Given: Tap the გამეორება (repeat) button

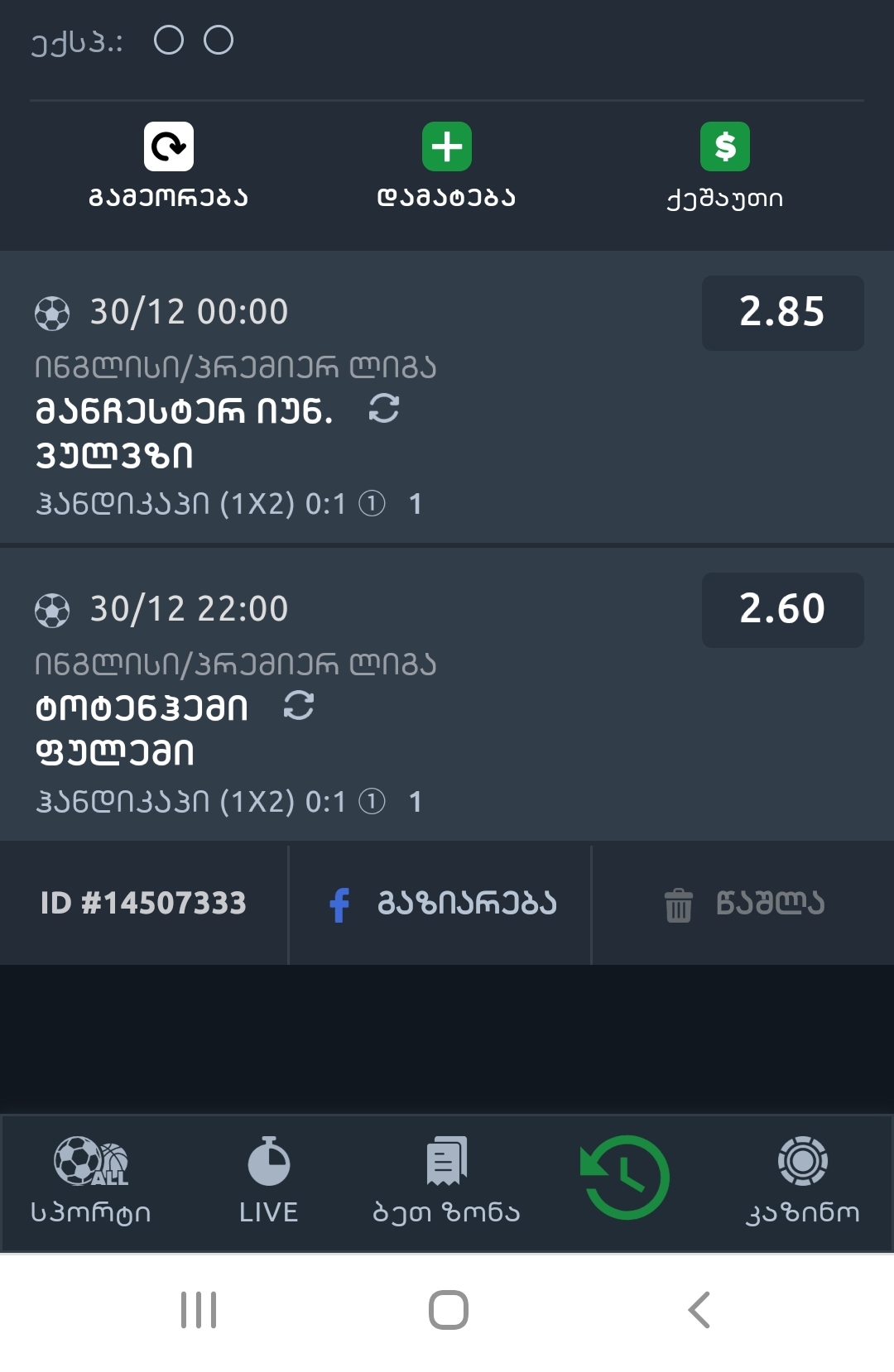Looking at the screenshot, I should point(168,165).
